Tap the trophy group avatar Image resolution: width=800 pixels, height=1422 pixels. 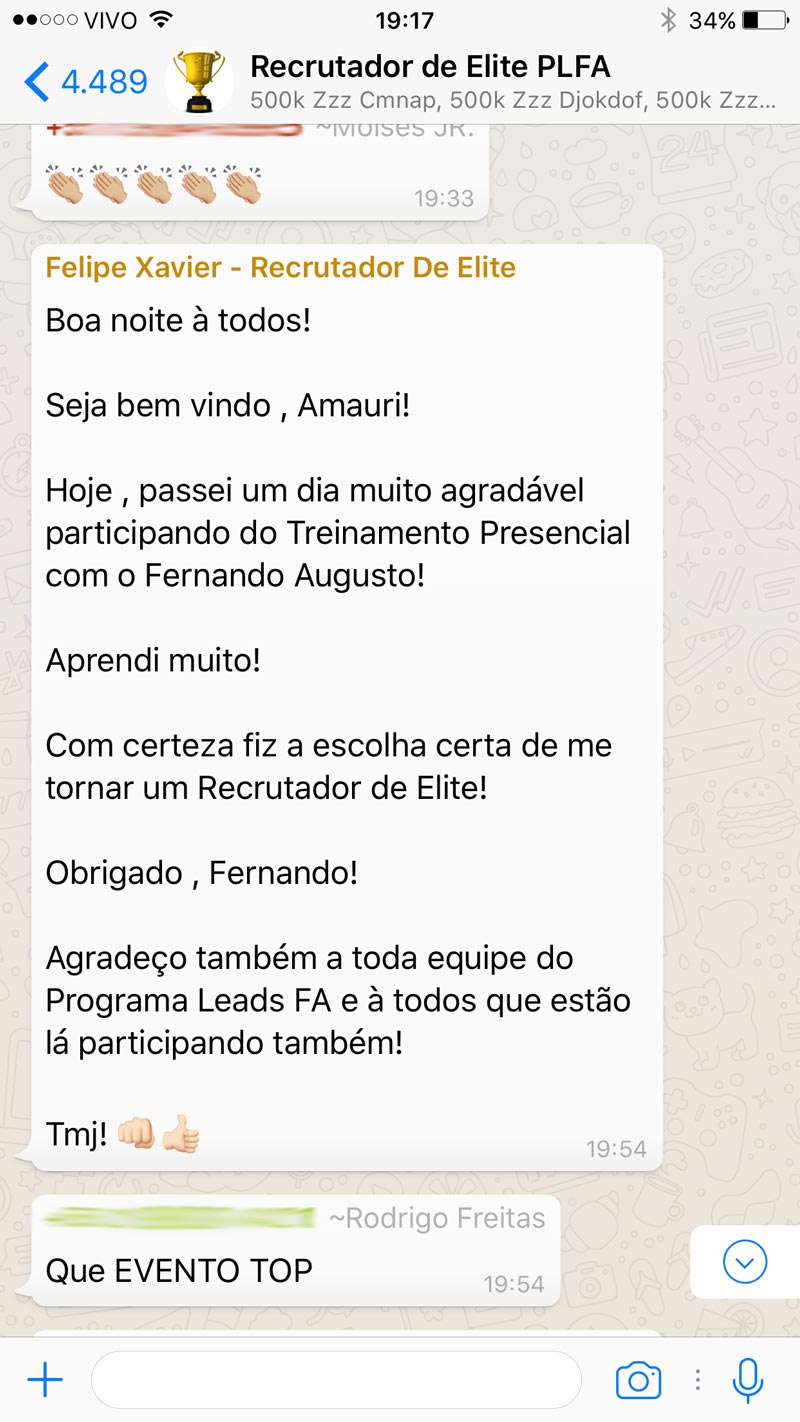tap(199, 81)
